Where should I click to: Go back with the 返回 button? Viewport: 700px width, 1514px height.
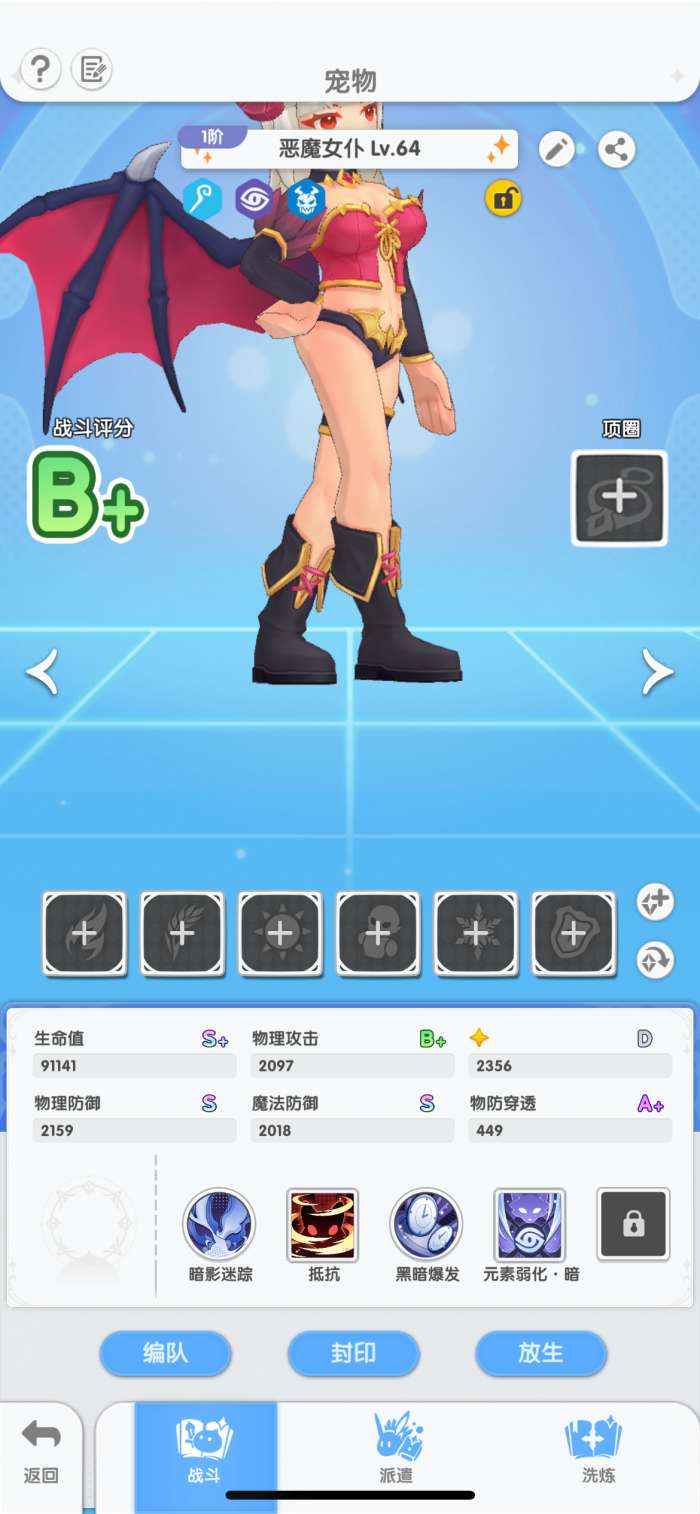41,1452
